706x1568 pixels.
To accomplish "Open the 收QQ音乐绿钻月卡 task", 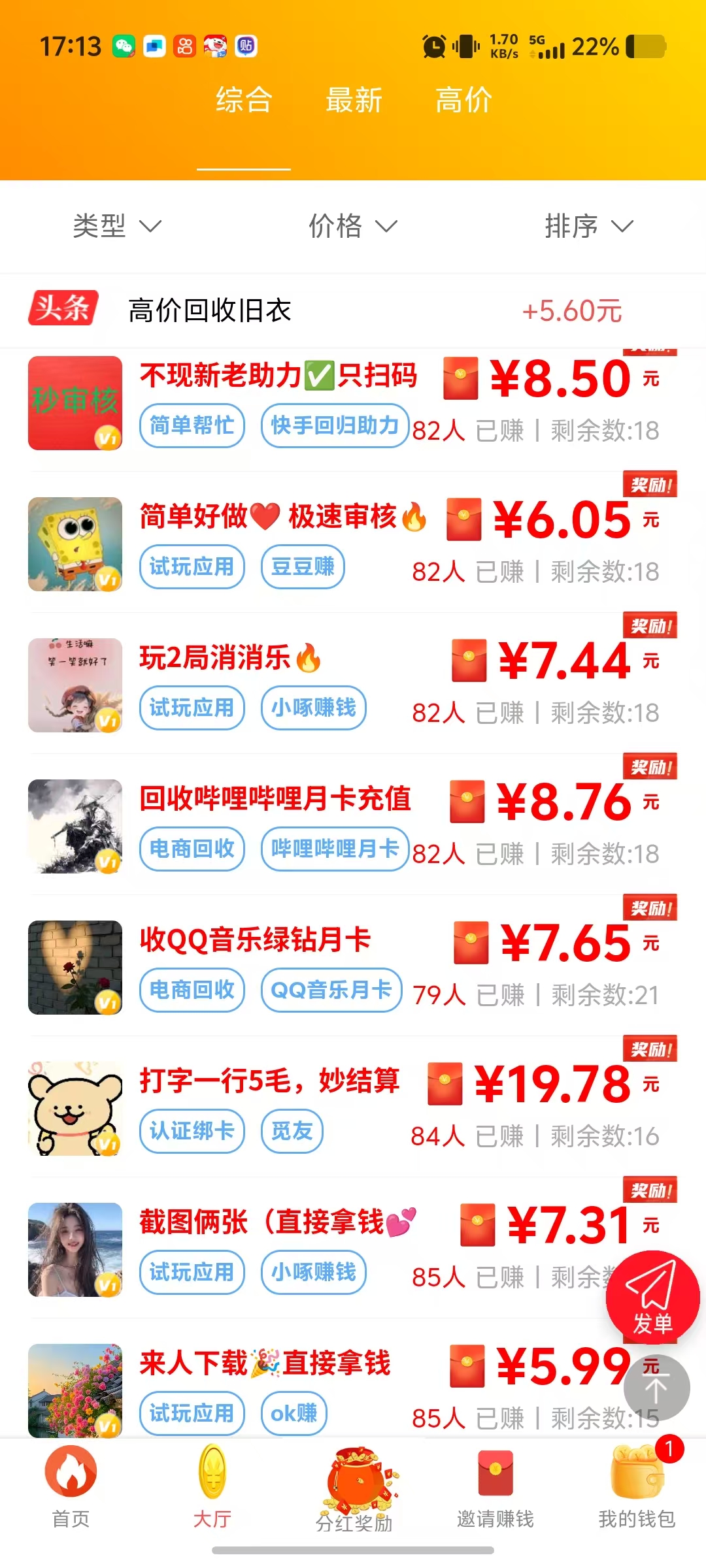I will (353, 967).
